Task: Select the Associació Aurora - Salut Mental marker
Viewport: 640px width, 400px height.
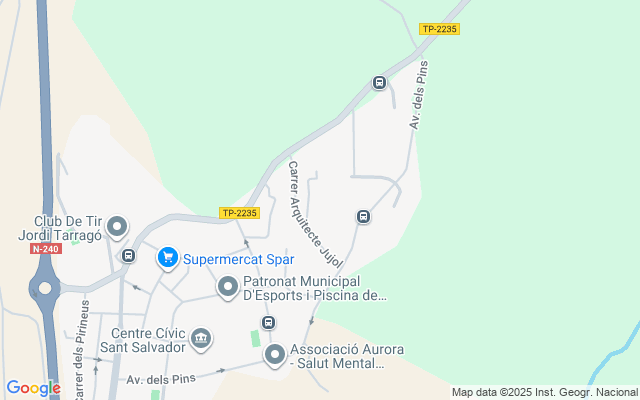Action: click(273, 353)
